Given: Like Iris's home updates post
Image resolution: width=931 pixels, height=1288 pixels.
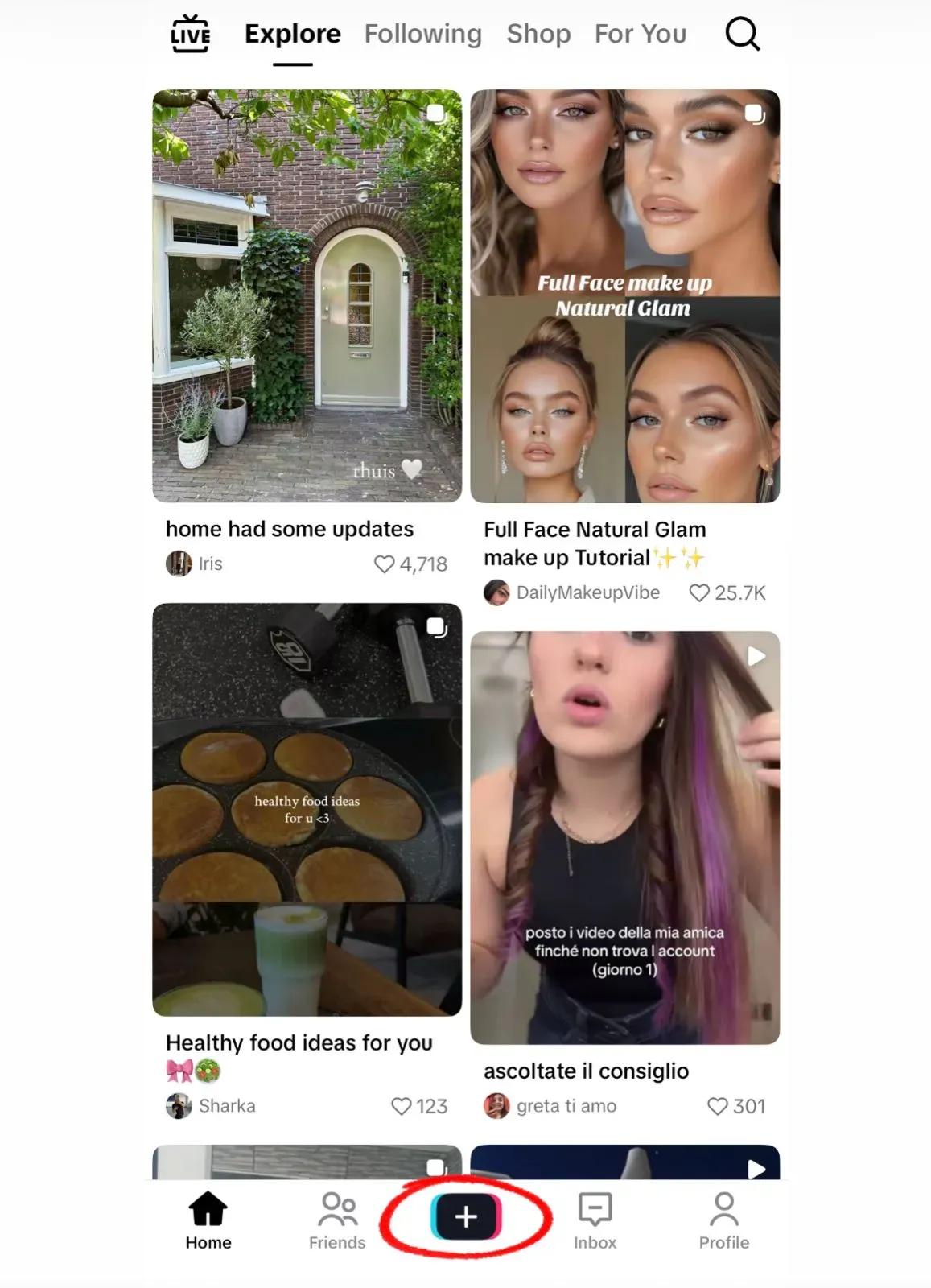Looking at the screenshot, I should [x=385, y=564].
